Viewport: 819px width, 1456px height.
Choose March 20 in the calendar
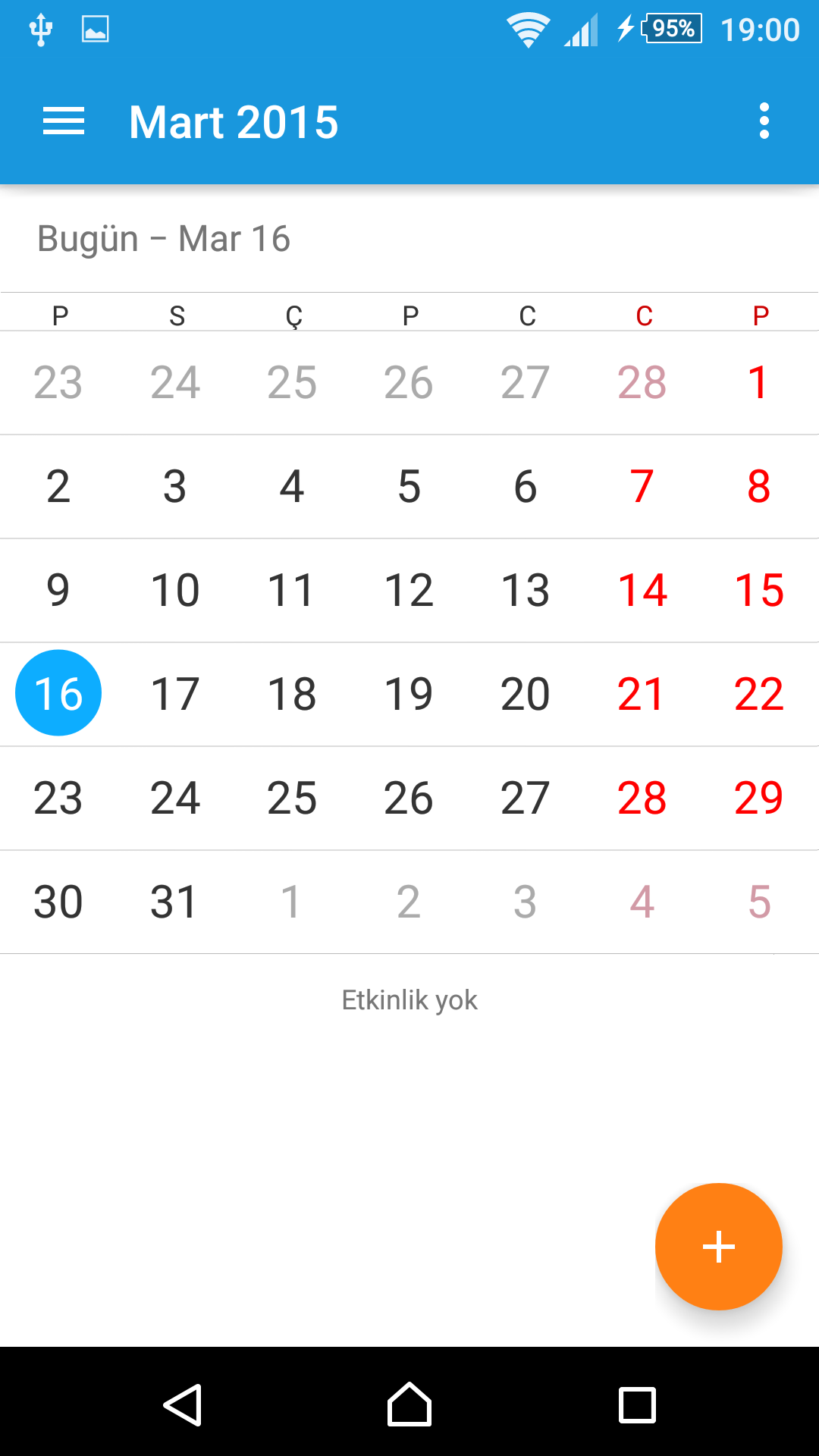pos(526,694)
